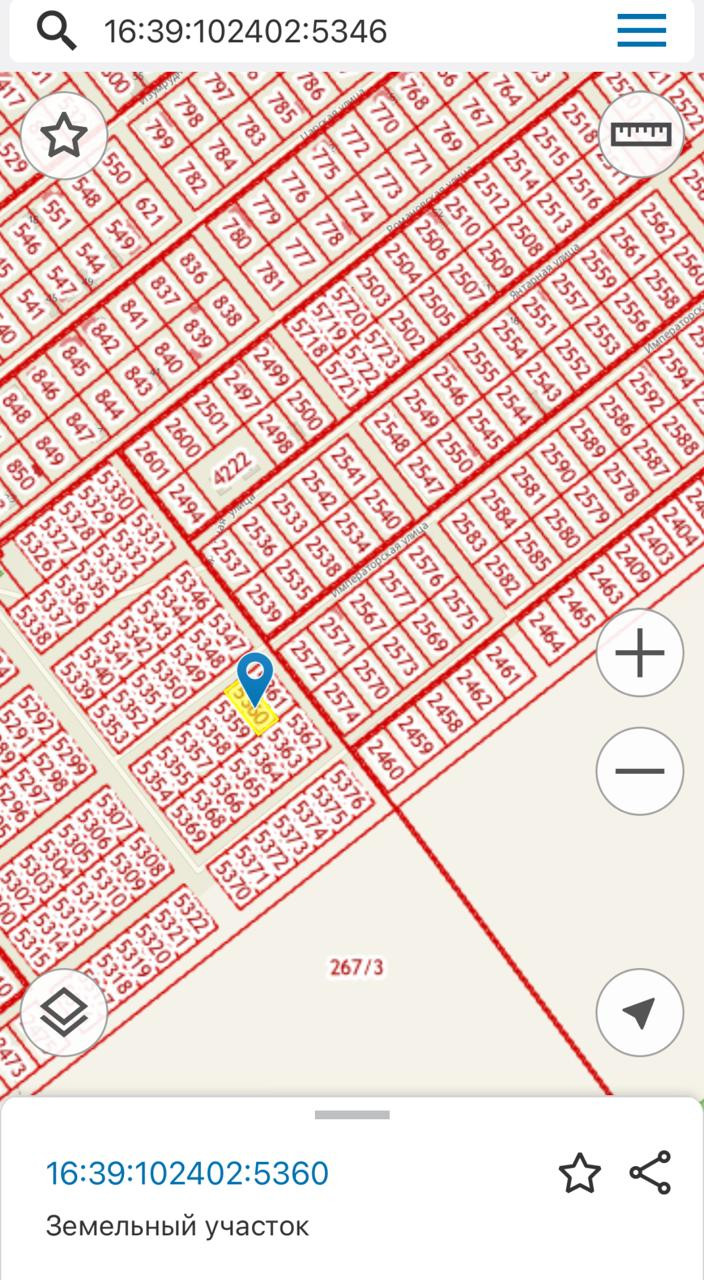This screenshot has height=1280, width=704.
Task: Edit the cadastral number search field
Action: coord(330,32)
